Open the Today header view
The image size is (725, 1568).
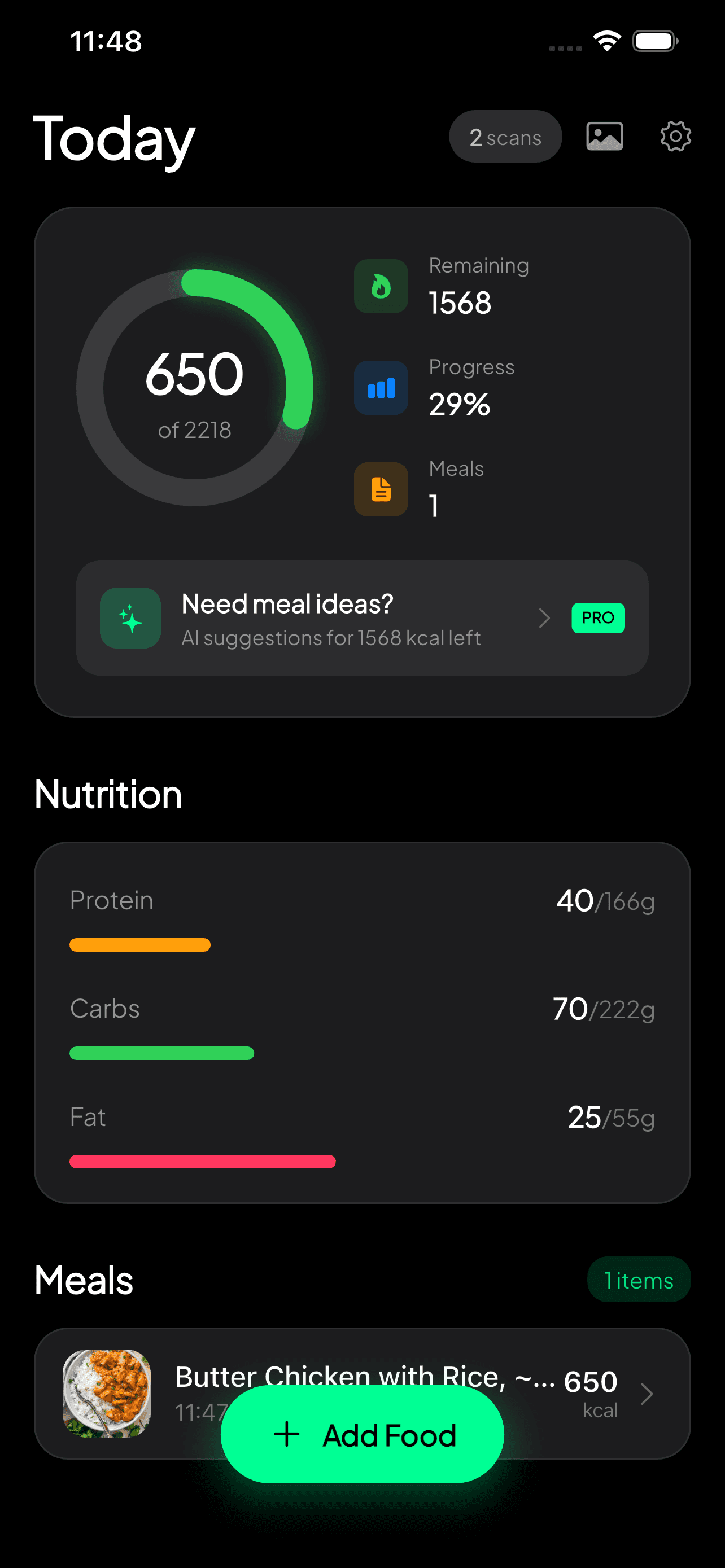click(114, 139)
